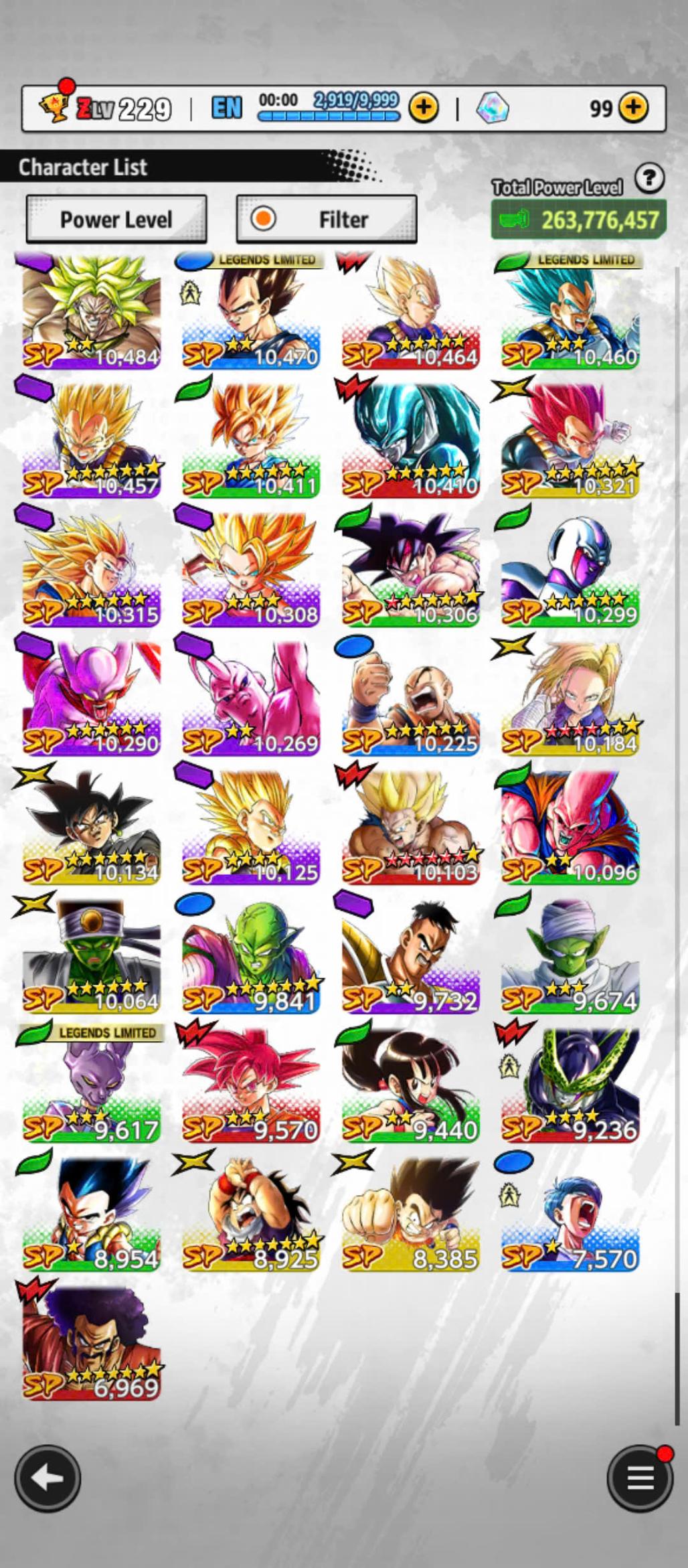Open the trophy icon next to ZLV 229
Viewport: 688px width, 1568px height.
pyautogui.click(x=55, y=106)
